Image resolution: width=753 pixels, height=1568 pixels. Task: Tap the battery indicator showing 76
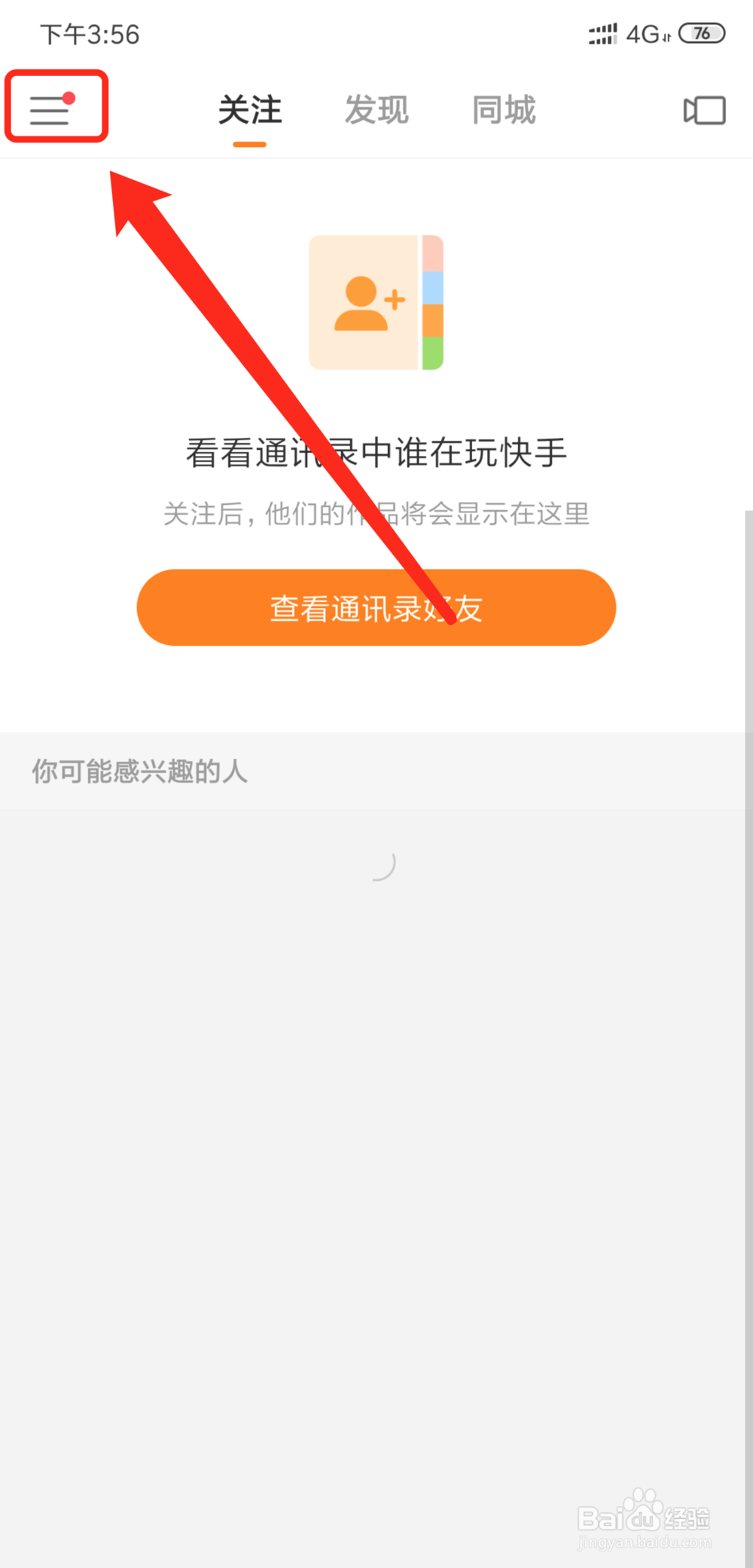[702, 32]
